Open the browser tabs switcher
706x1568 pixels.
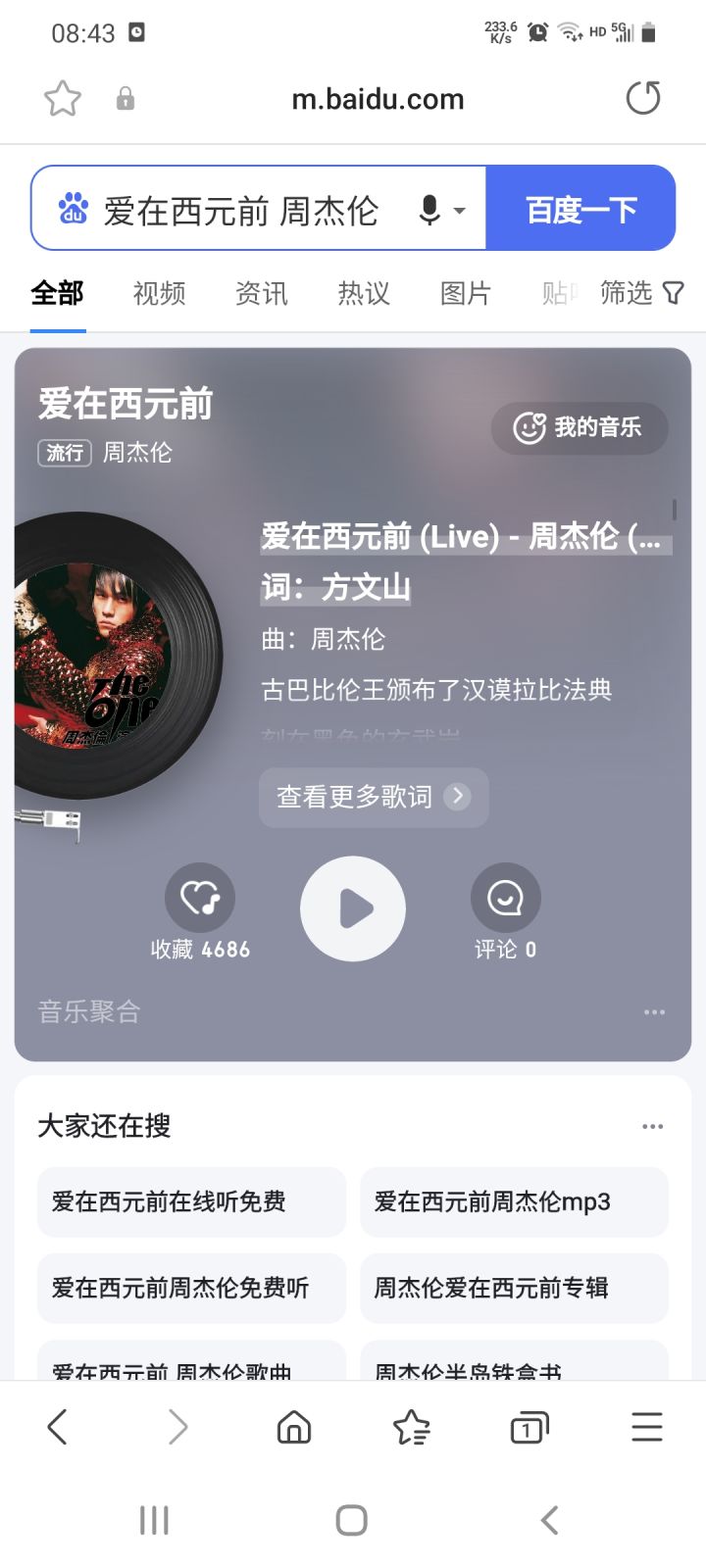point(529,1428)
